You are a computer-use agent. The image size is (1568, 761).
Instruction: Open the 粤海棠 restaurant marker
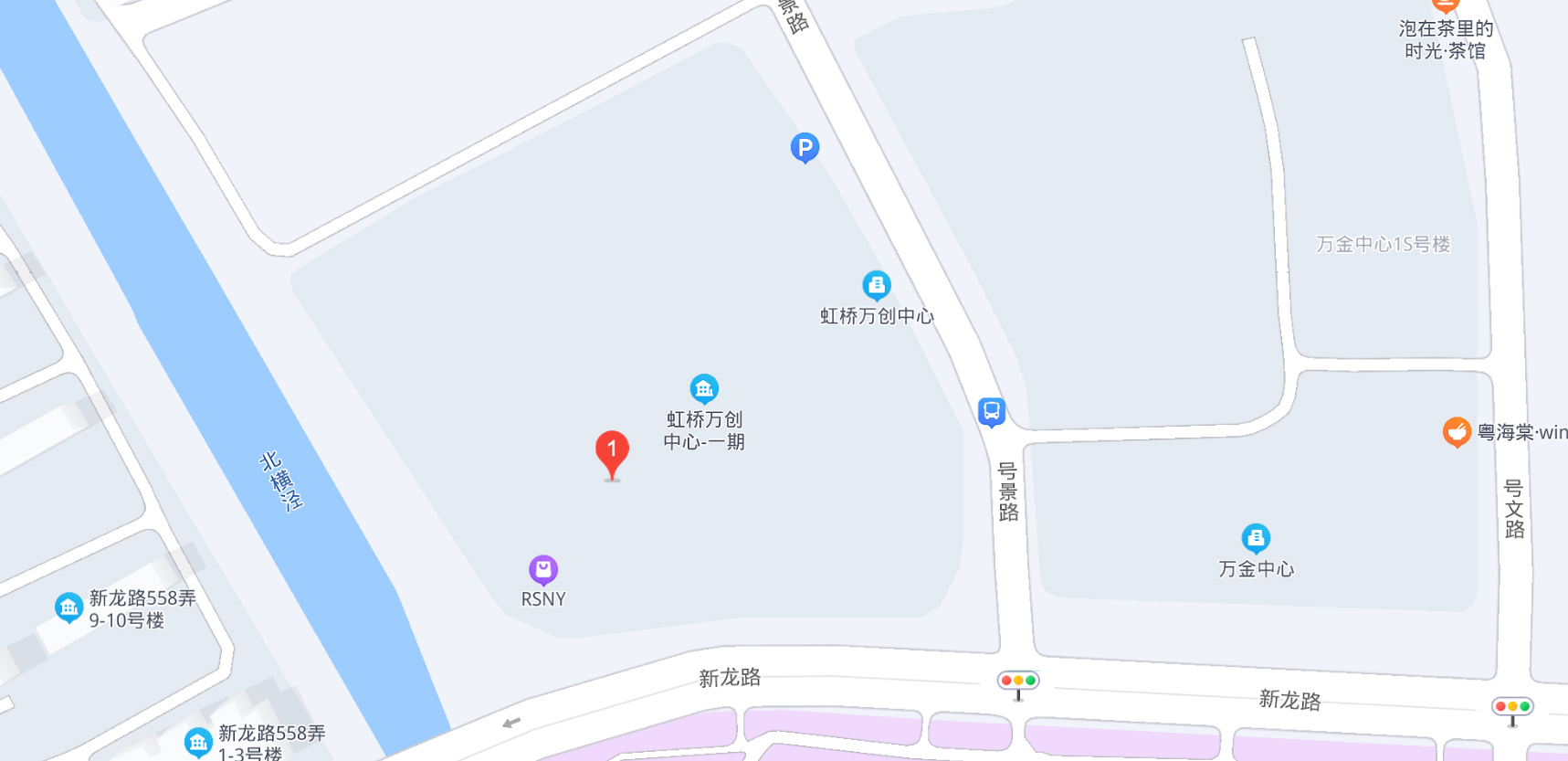[x=1457, y=431]
